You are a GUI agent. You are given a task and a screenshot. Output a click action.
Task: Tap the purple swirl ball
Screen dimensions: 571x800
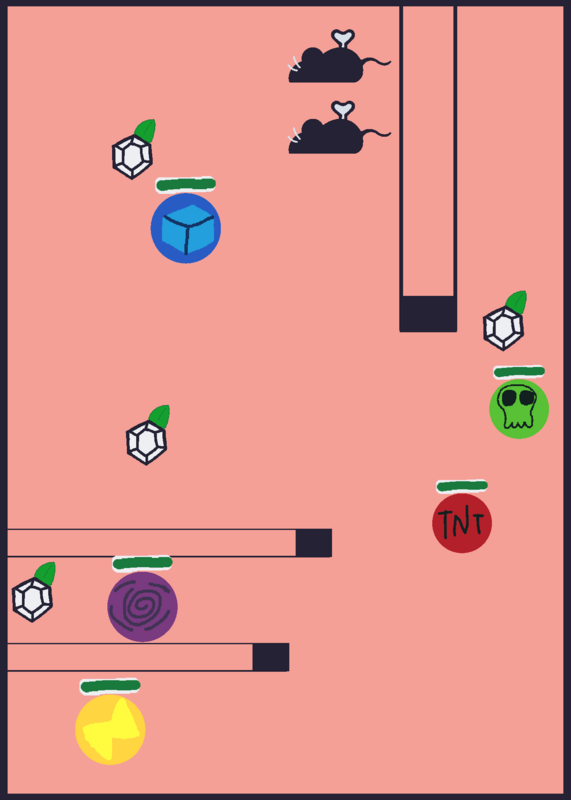tap(142, 606)
